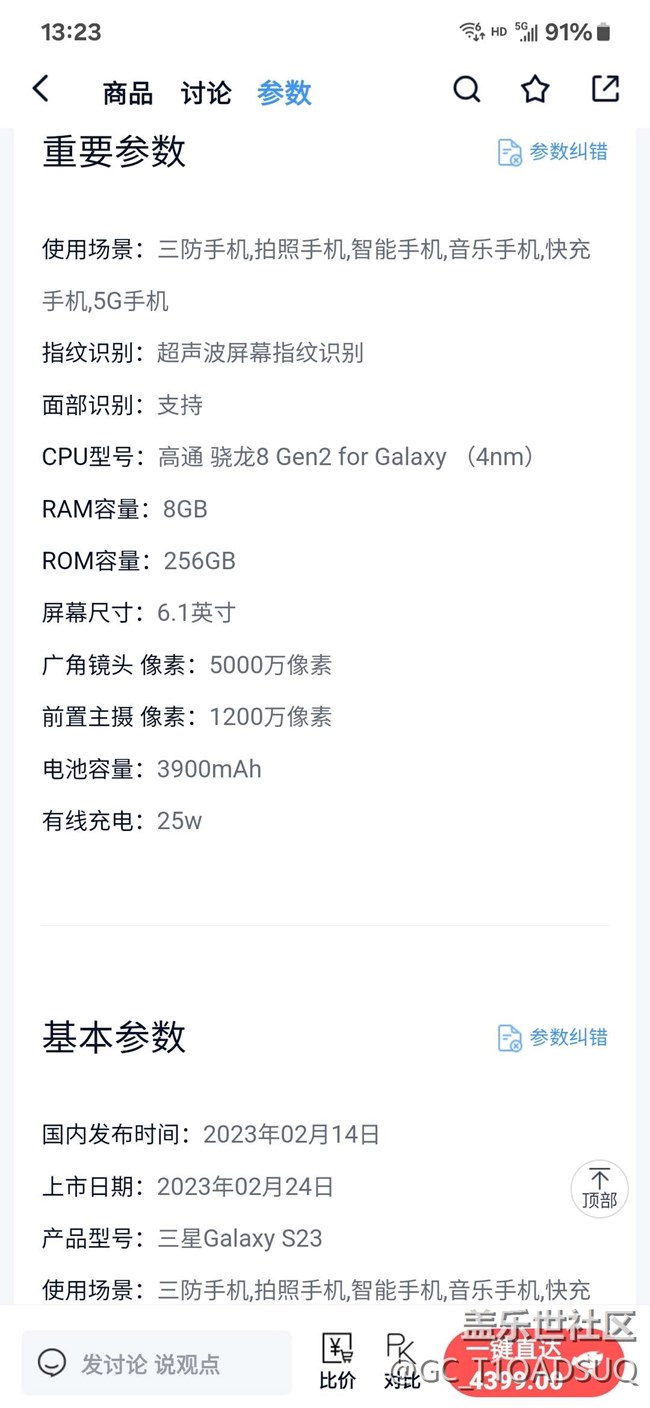Screen dimensions: 650x1408
Task: Open search from the top bar
Action: coord(467,89)
